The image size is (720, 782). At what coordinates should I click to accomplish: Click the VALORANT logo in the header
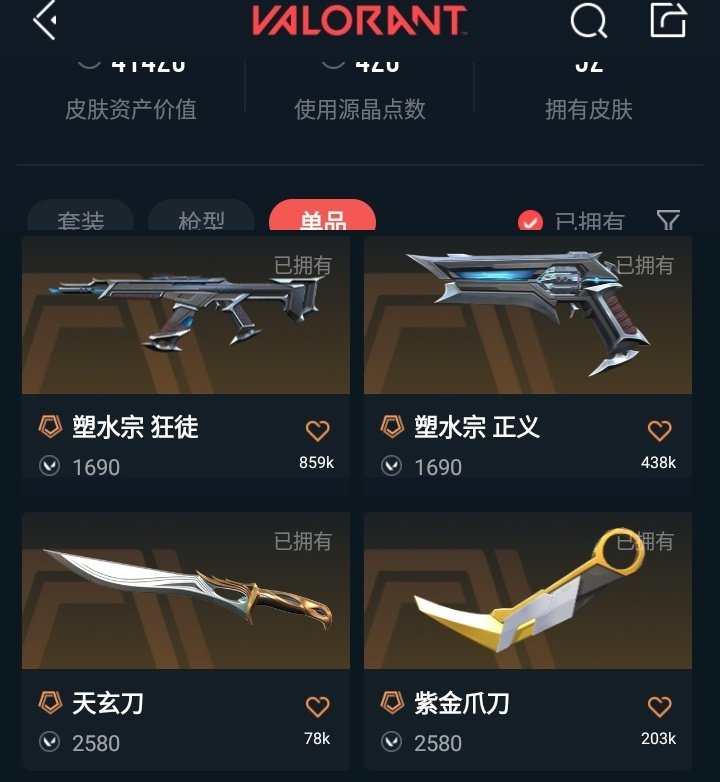(x=360, y=18)
